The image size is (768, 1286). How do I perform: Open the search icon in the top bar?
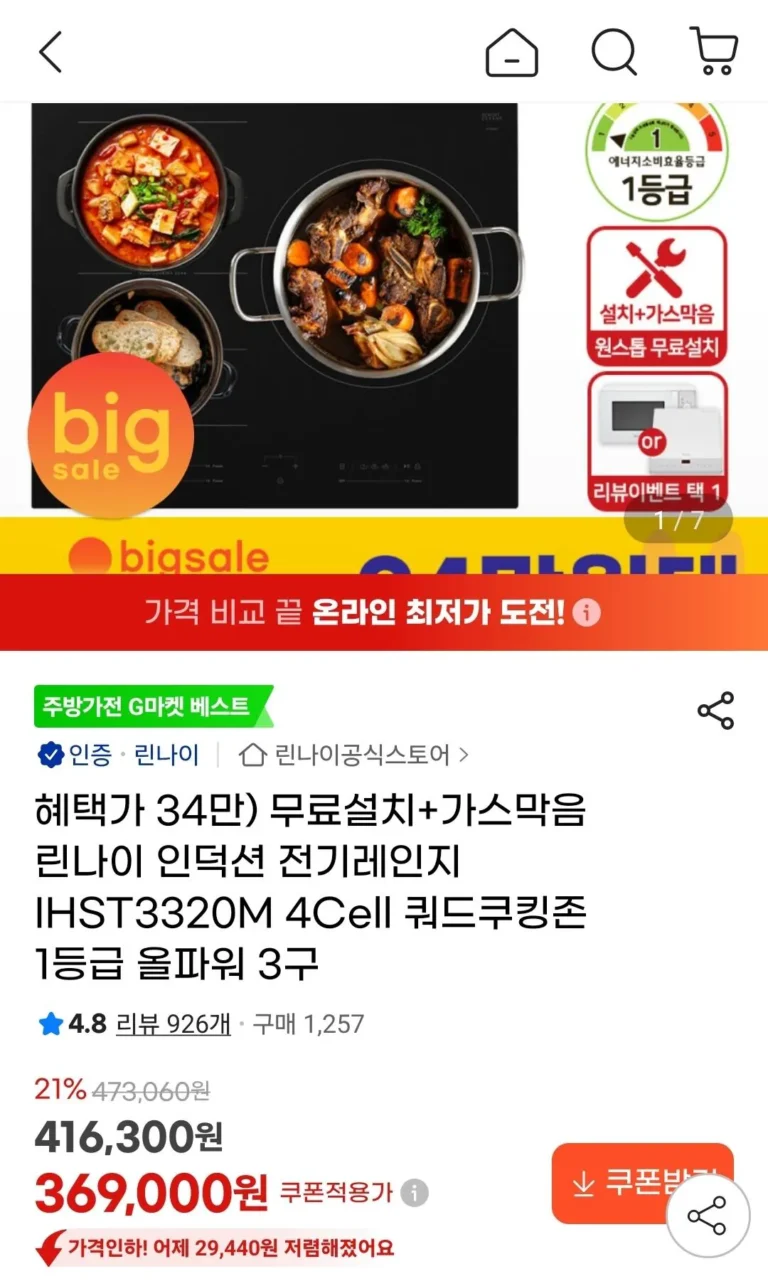613,52
